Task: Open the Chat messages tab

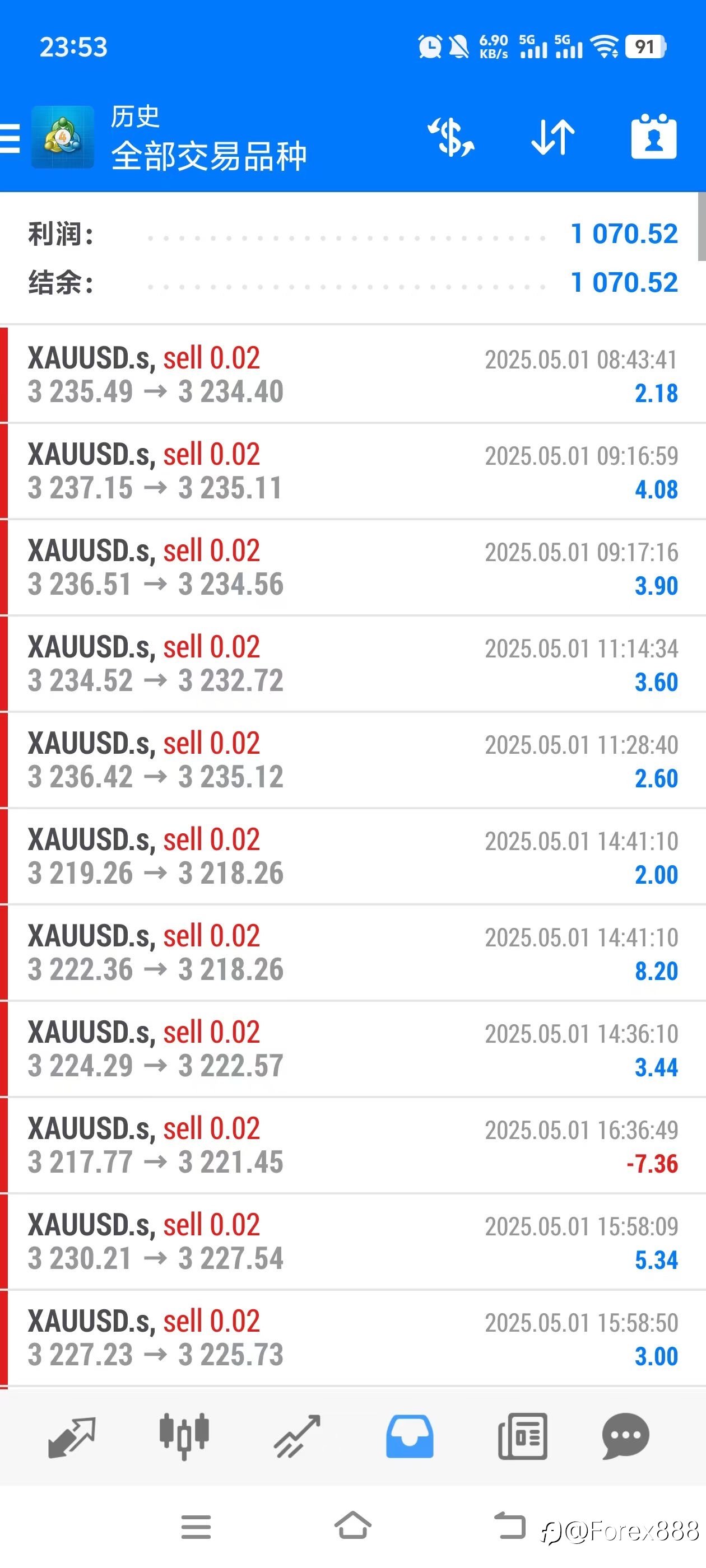Action: click(x=625, y=1436)
